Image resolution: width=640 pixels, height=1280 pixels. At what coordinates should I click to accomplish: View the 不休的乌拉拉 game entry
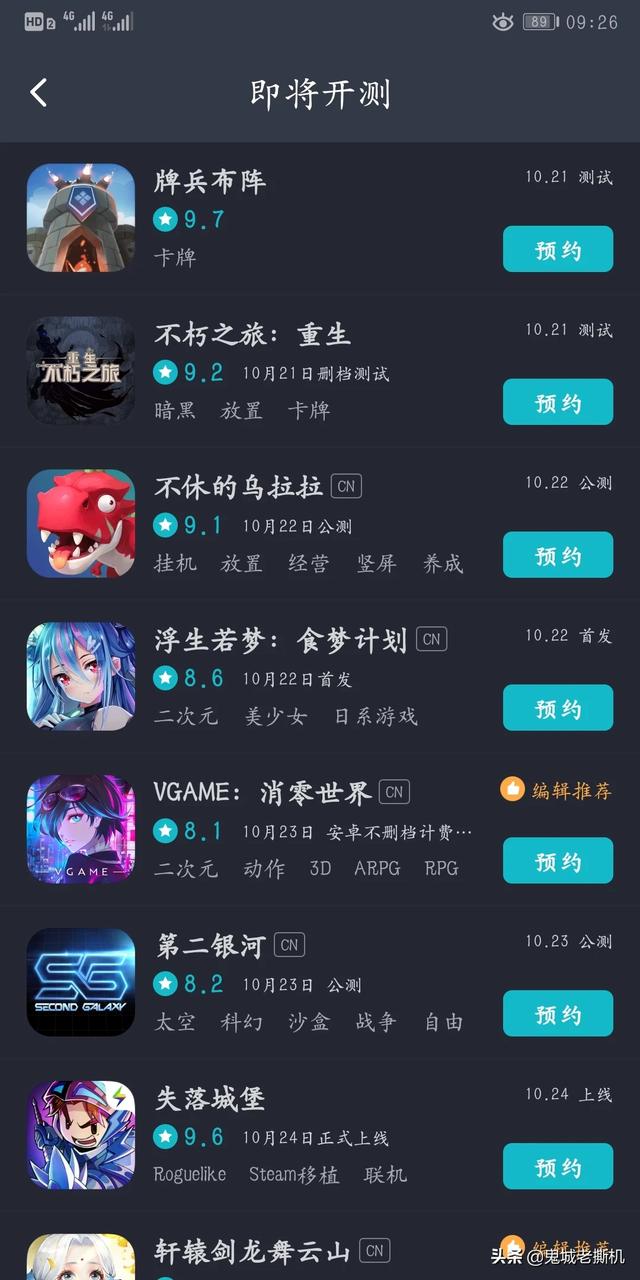pos(238,487)
